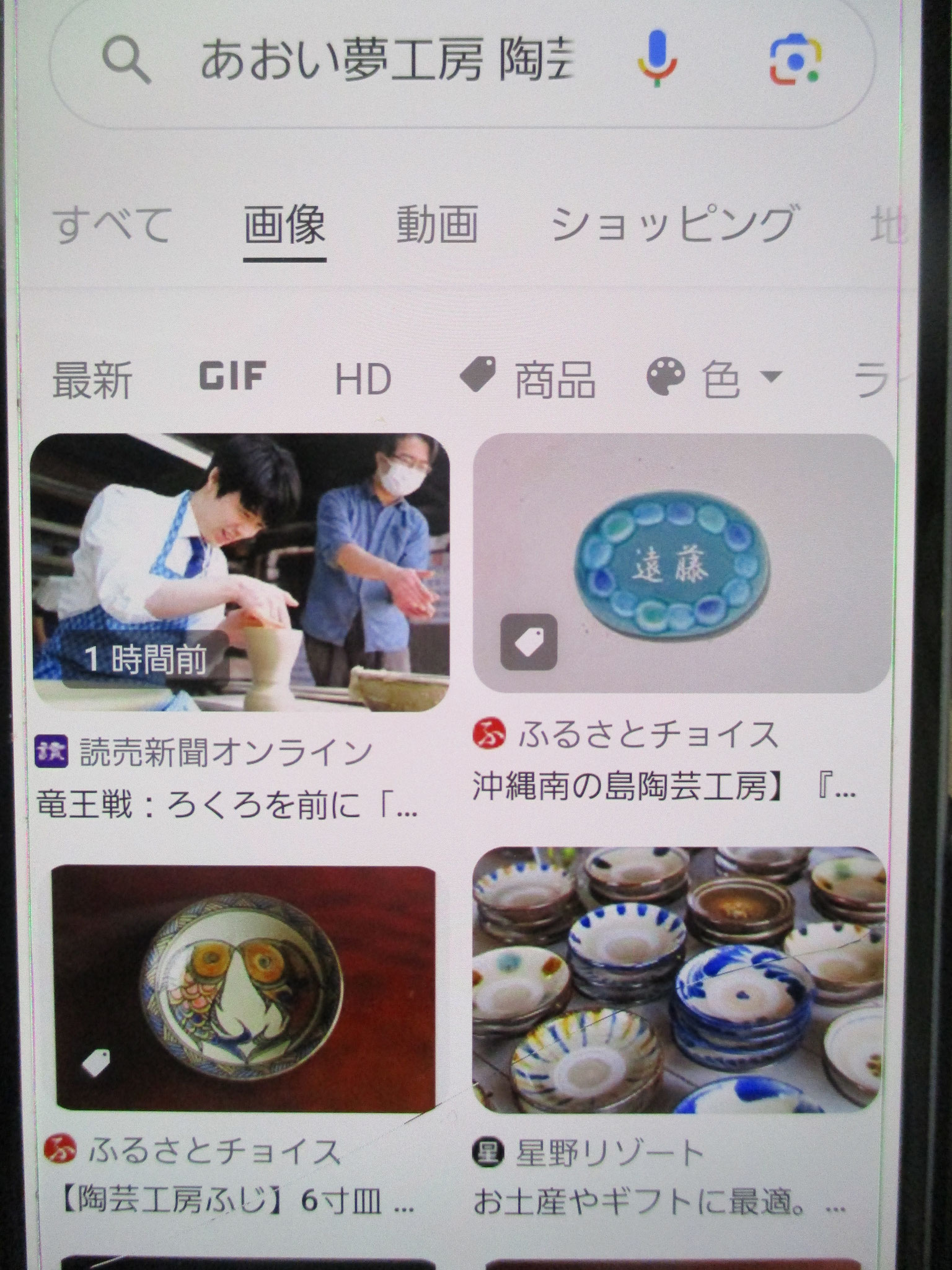
Task: Open the 遠藤 nameplate image from ふるさとチョイス
Action: [683, 563]
